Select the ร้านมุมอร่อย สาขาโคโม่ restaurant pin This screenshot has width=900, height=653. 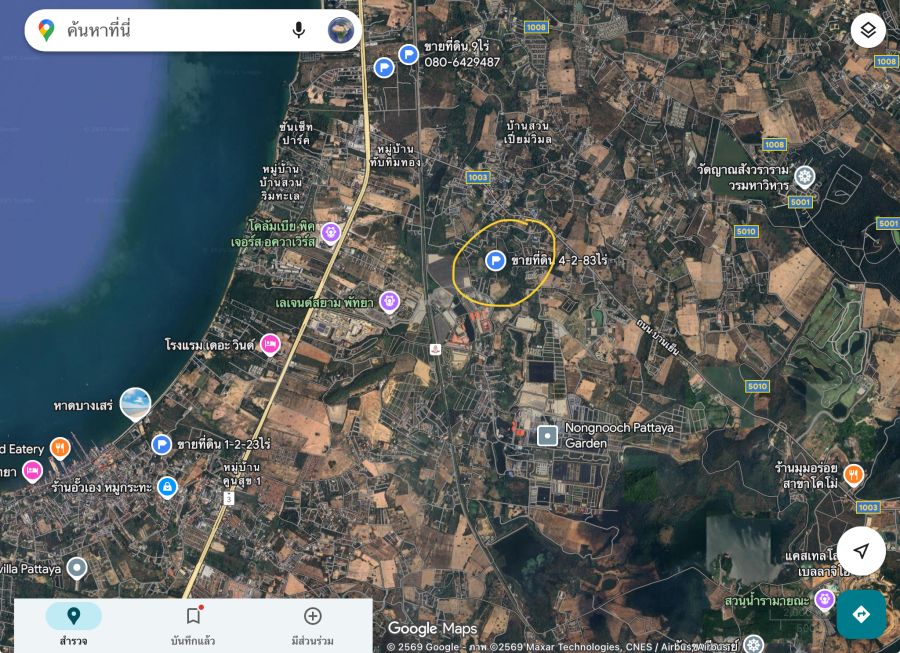[x=853, y=473]
